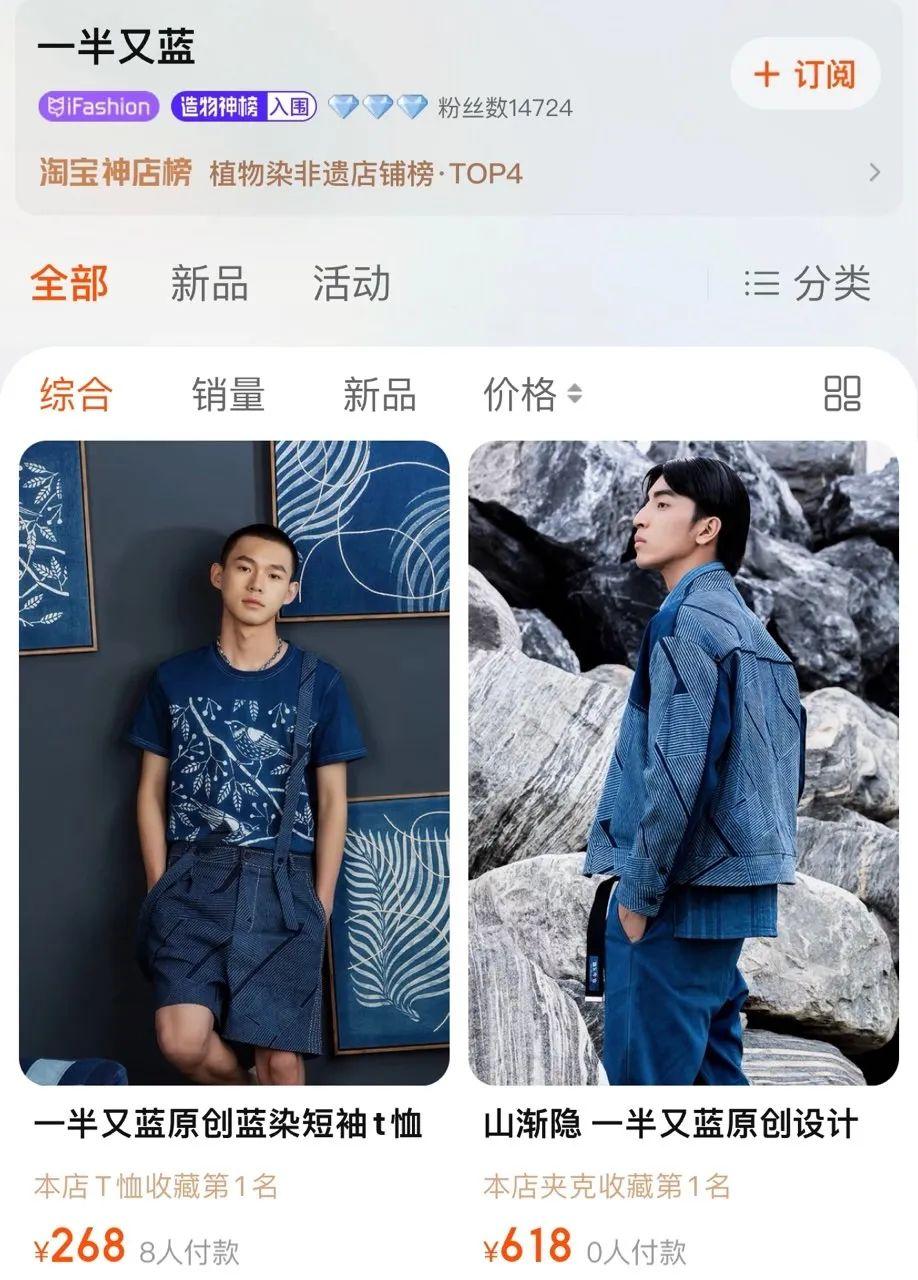Sort products by 综合

[x=76, y=394]
